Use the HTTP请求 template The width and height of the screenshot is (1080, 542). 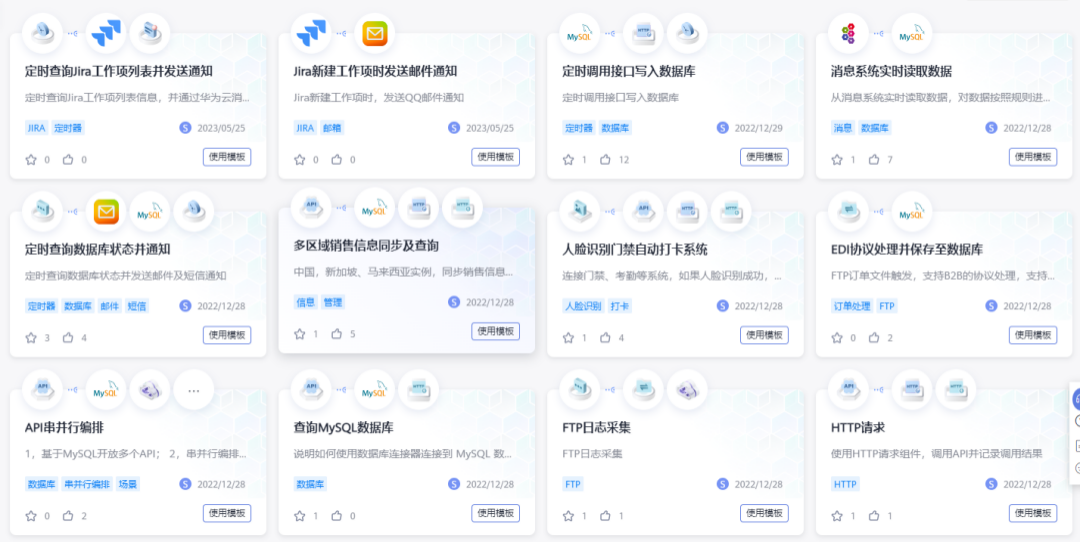pos(1032,513)
